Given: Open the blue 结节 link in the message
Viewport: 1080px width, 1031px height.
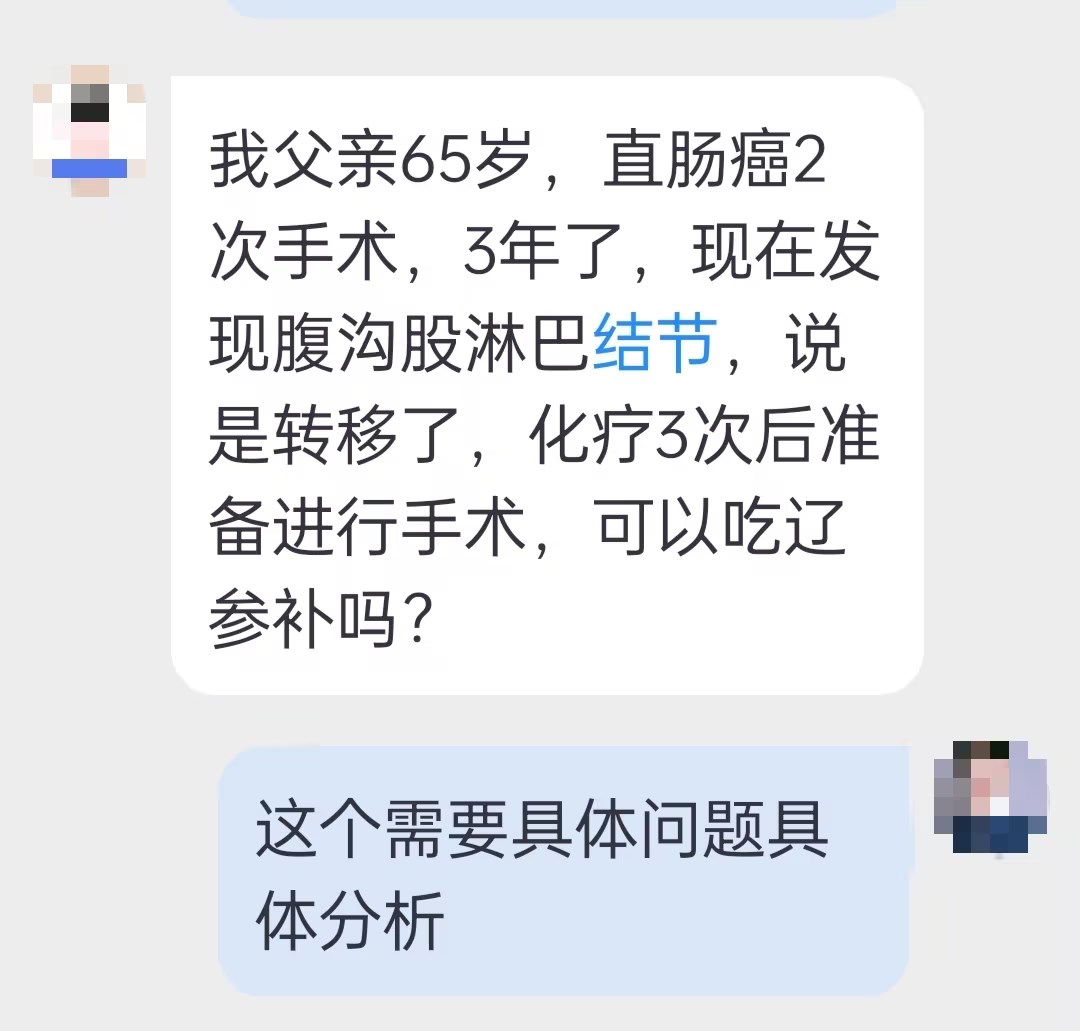Looking at the screenshot, I should tap(654, 347).
